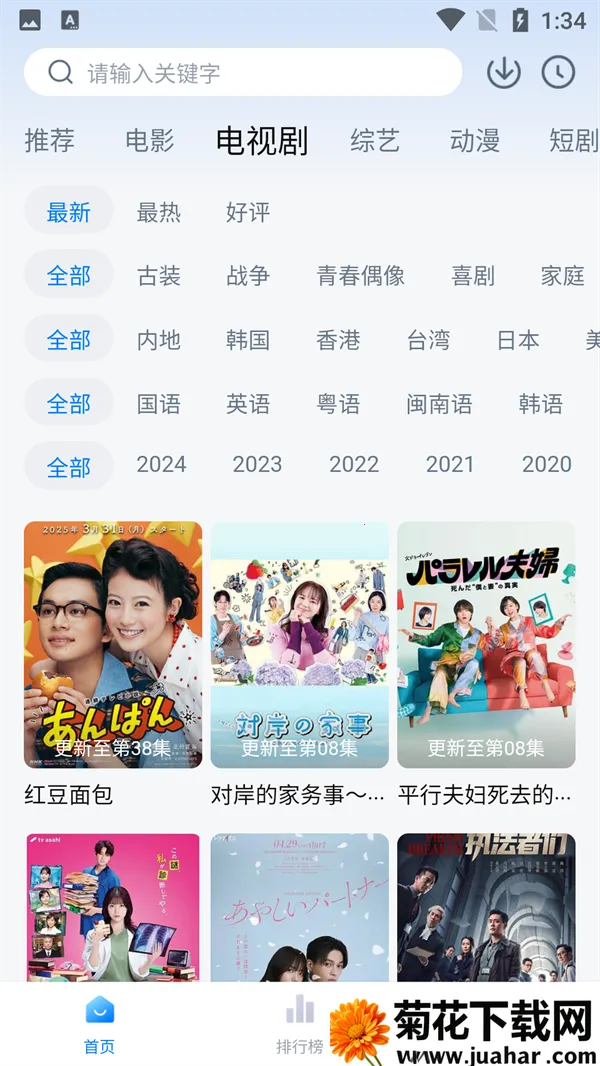Switch to the 排行榜 tab
This screenshot has width=600, height=1066.
300,1025
